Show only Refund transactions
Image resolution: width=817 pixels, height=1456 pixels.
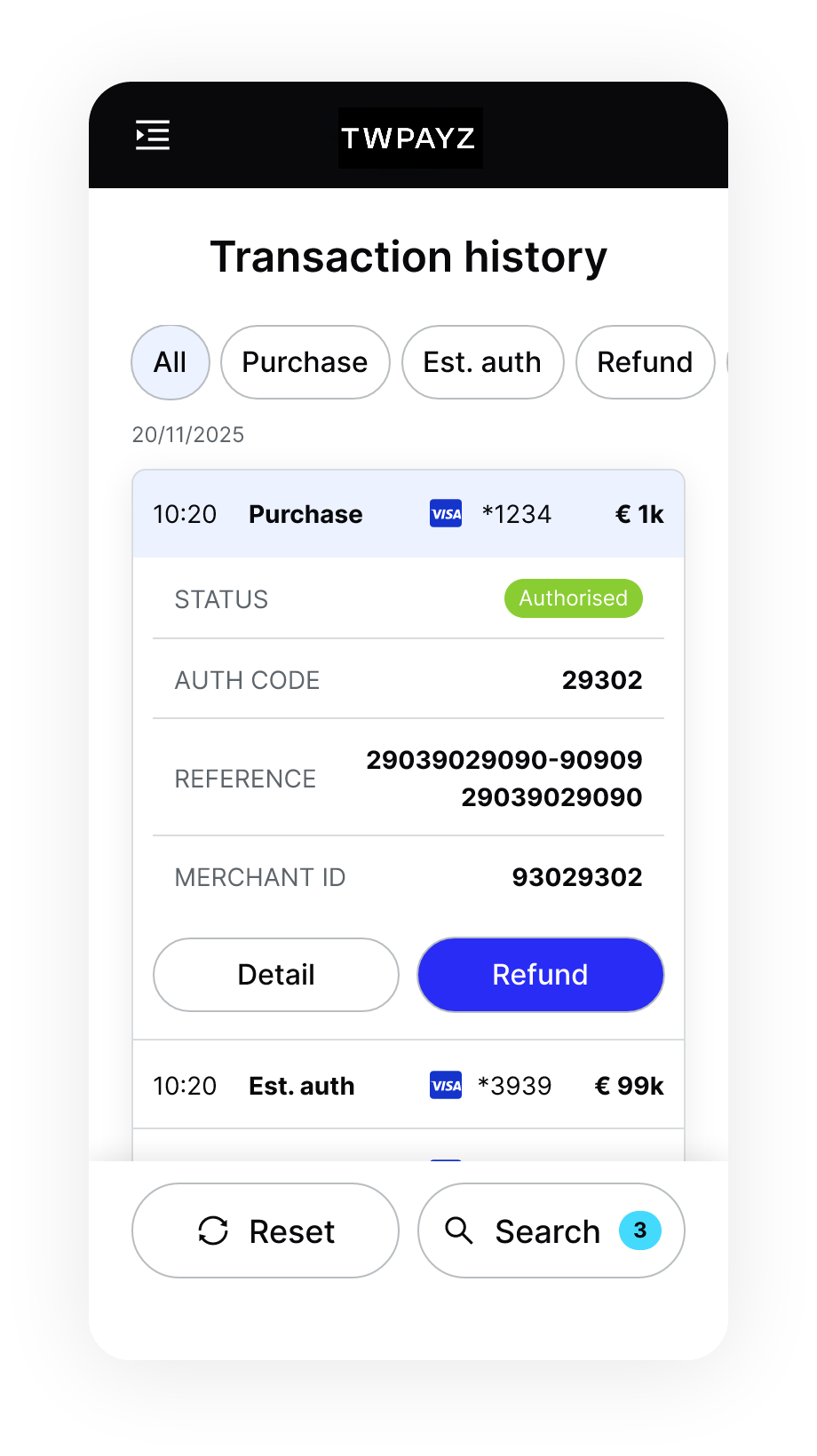tap(646, 362)
